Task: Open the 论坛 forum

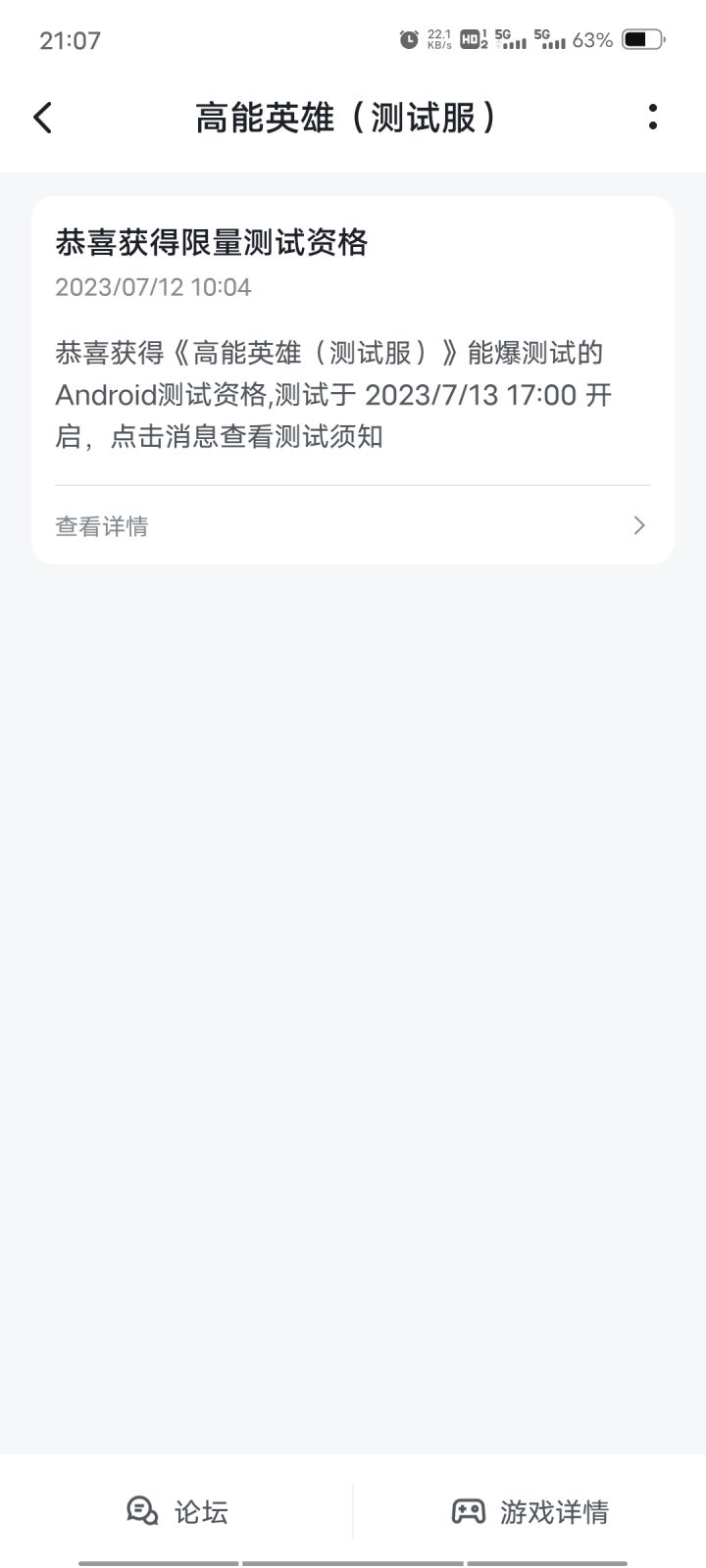Action: tap(177, 1511)
